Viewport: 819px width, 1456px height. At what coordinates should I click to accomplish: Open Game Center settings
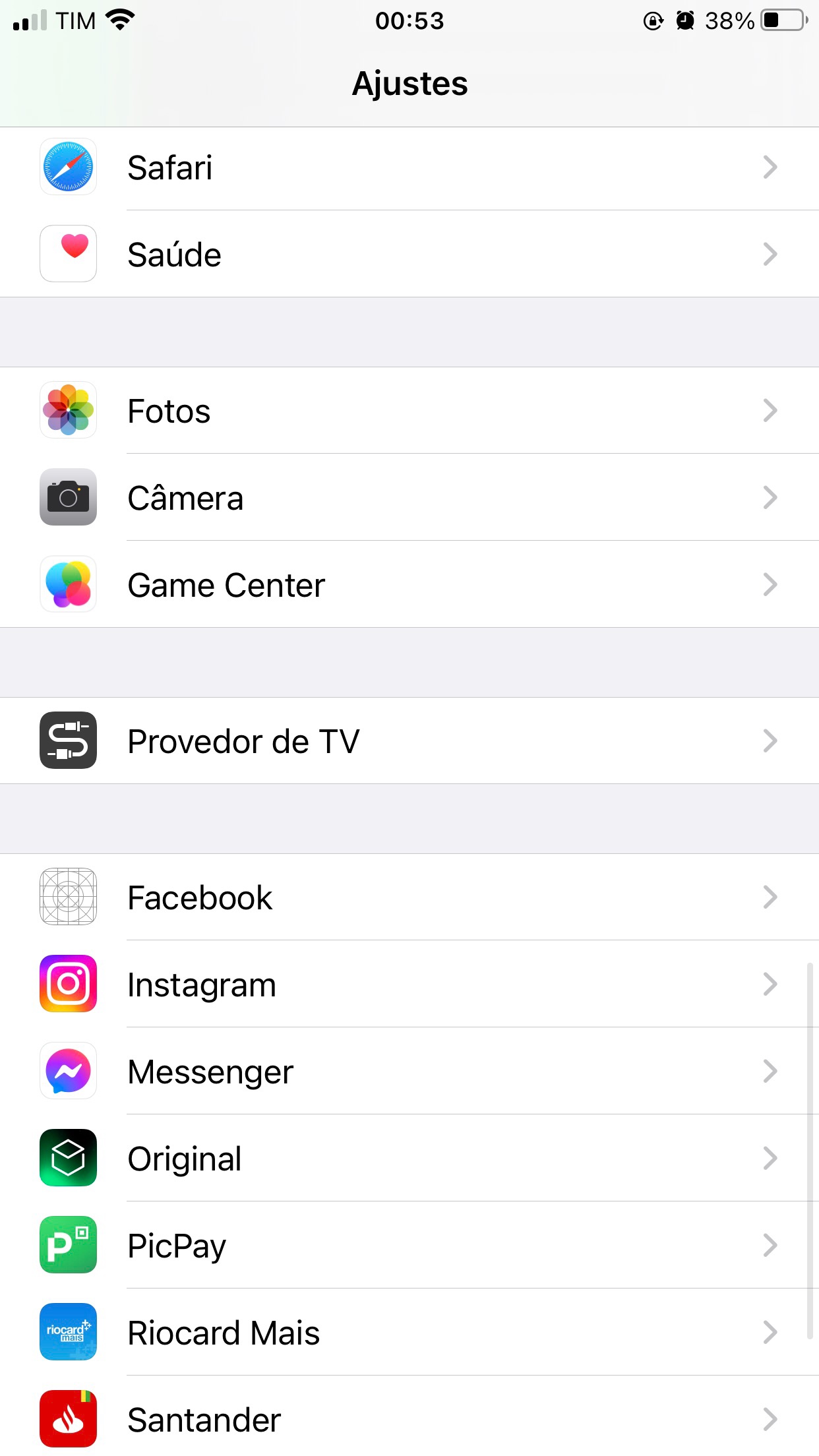pos(409,585)
